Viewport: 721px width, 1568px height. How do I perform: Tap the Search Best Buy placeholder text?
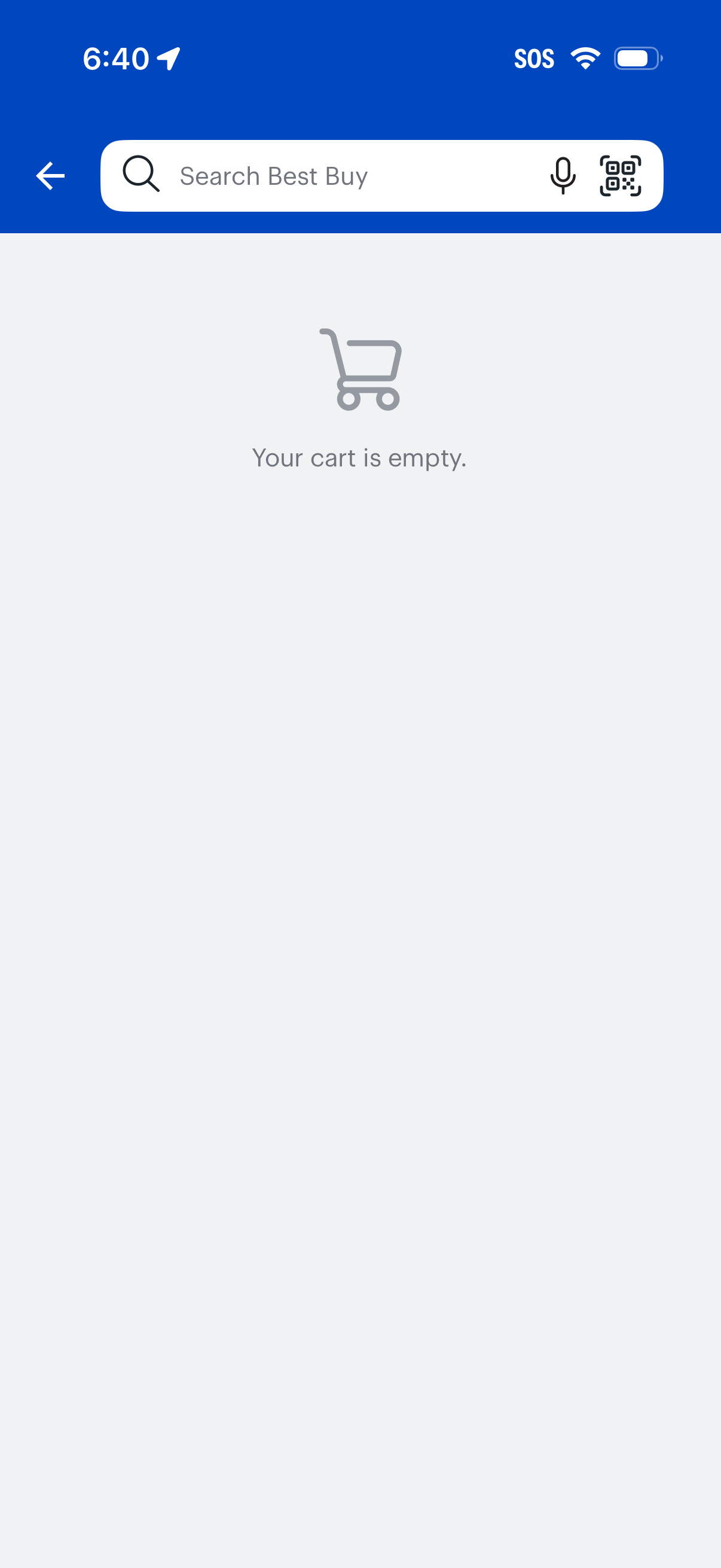[273, 176]
